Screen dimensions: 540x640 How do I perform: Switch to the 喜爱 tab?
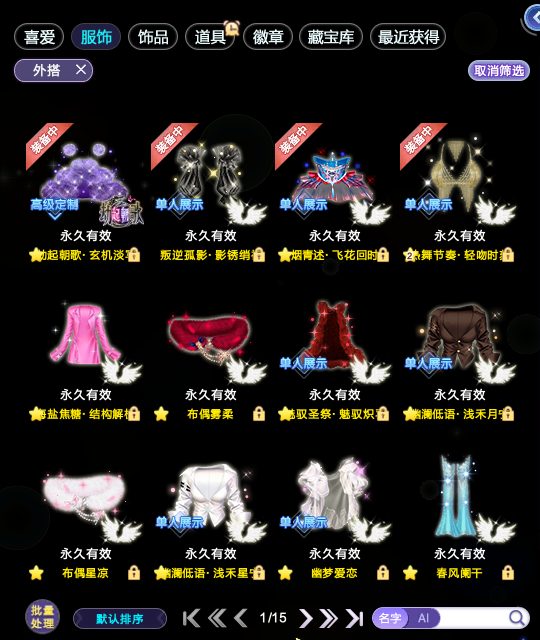pos(39,37)
